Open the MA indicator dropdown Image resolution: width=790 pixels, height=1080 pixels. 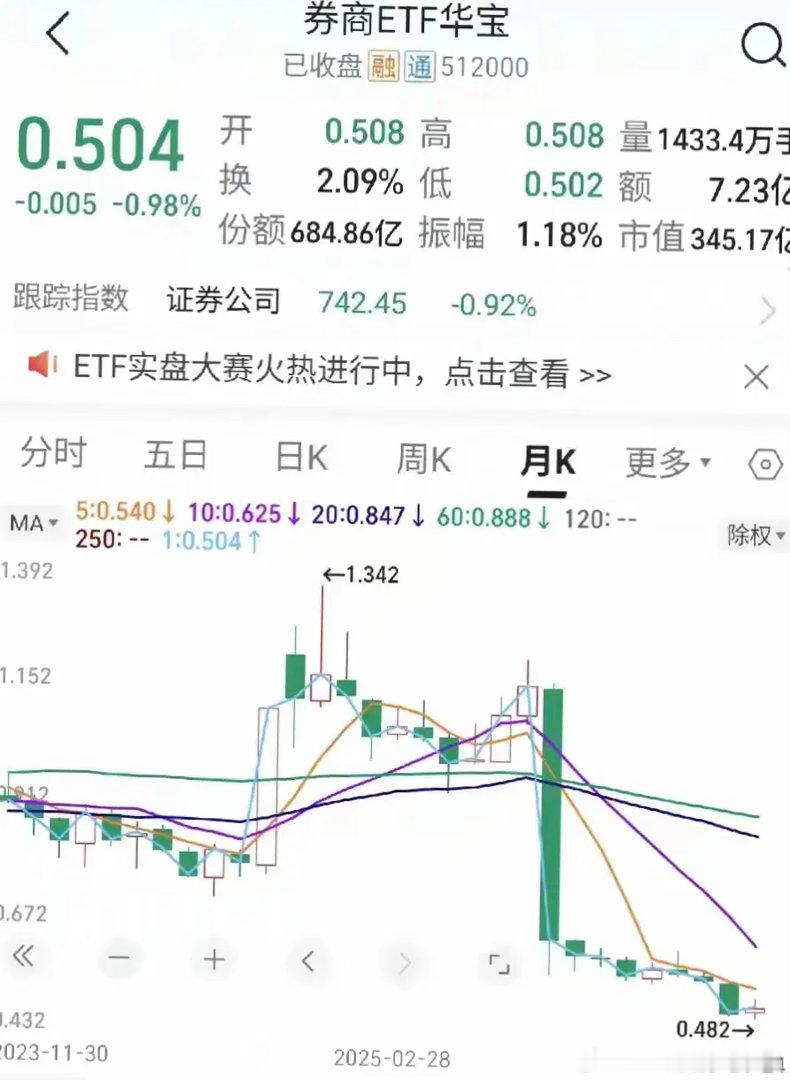pos(32,522)
